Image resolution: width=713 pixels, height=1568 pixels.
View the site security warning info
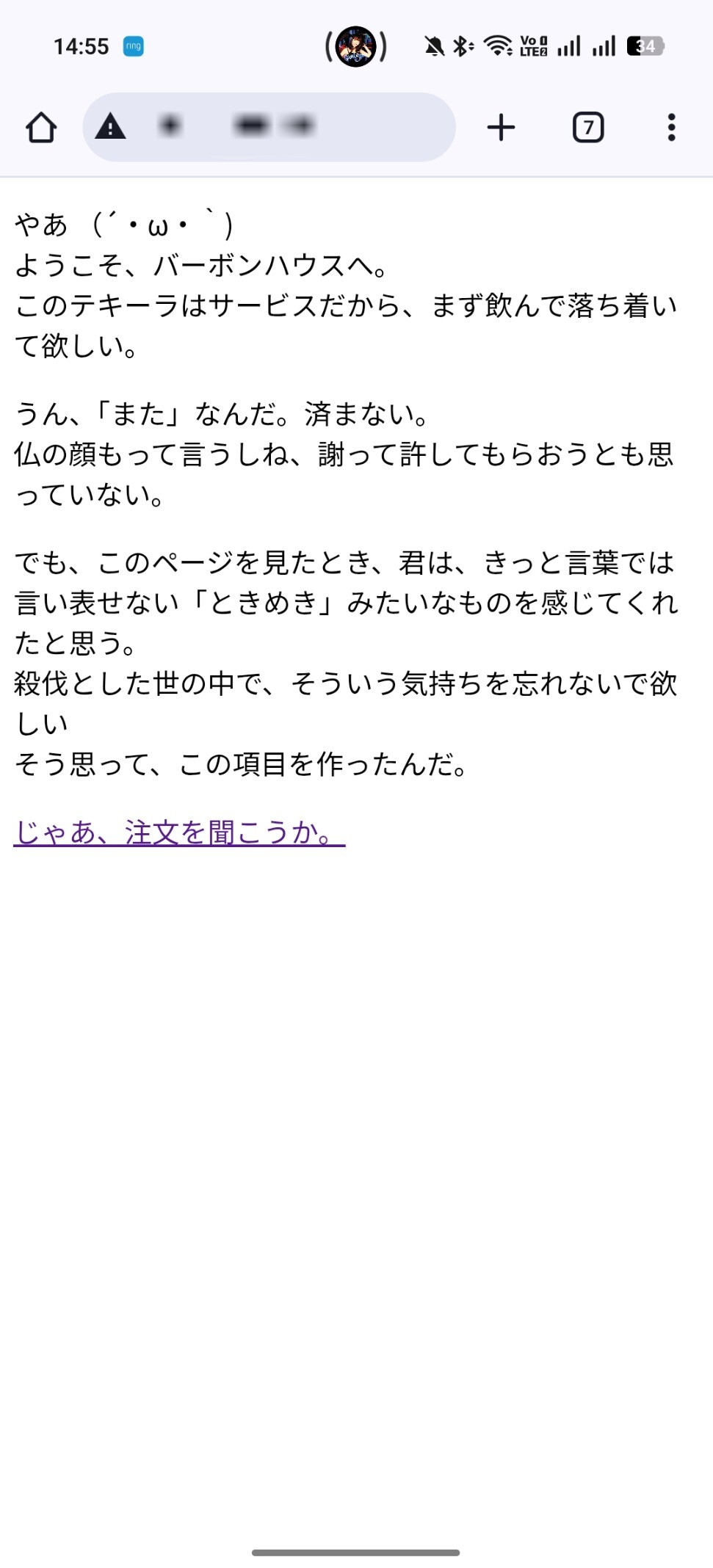point(111,127)
